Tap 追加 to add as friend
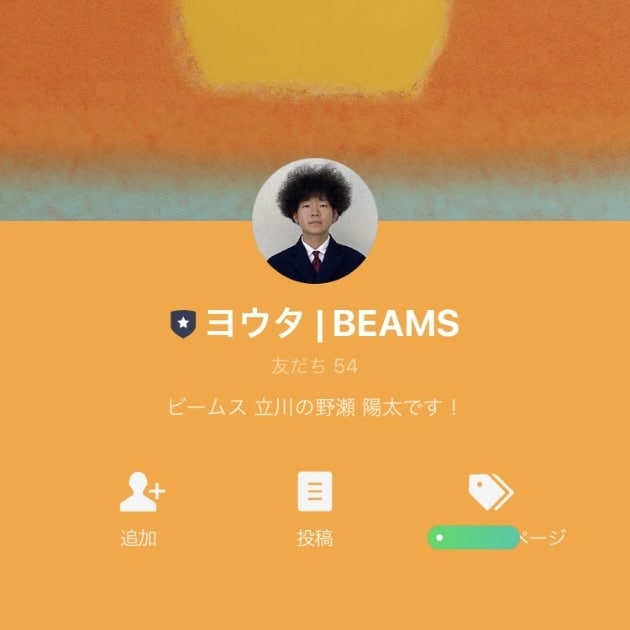 (140, 509)
